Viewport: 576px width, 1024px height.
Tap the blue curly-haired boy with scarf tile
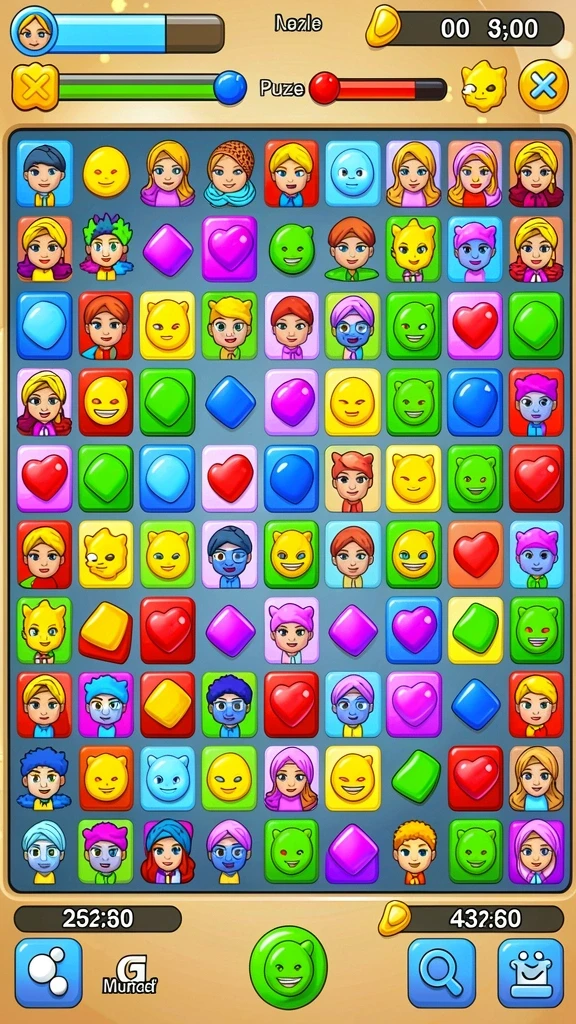tap(44, 778)
